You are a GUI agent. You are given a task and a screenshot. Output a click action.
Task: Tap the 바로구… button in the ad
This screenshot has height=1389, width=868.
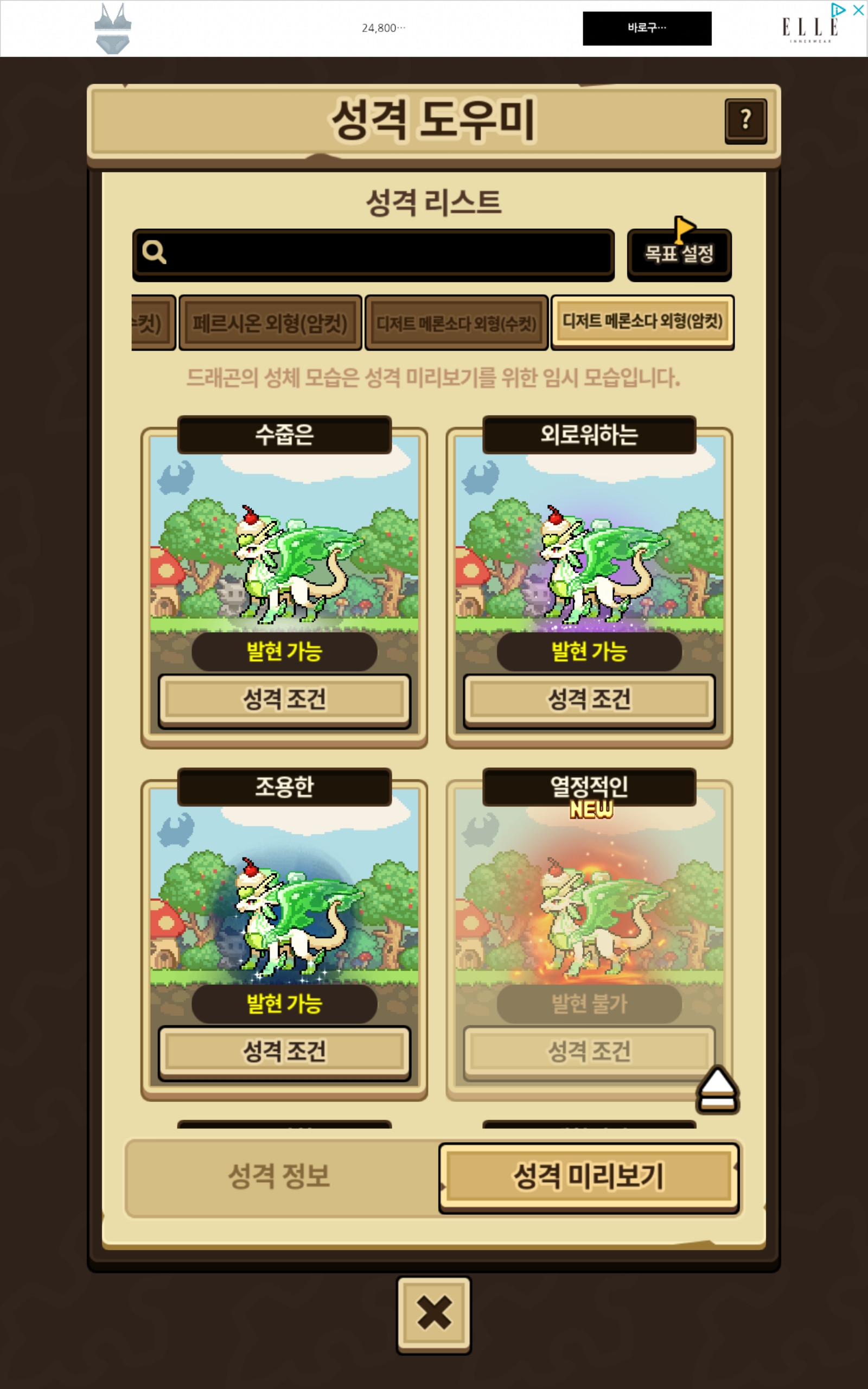[x=647, y=28]
